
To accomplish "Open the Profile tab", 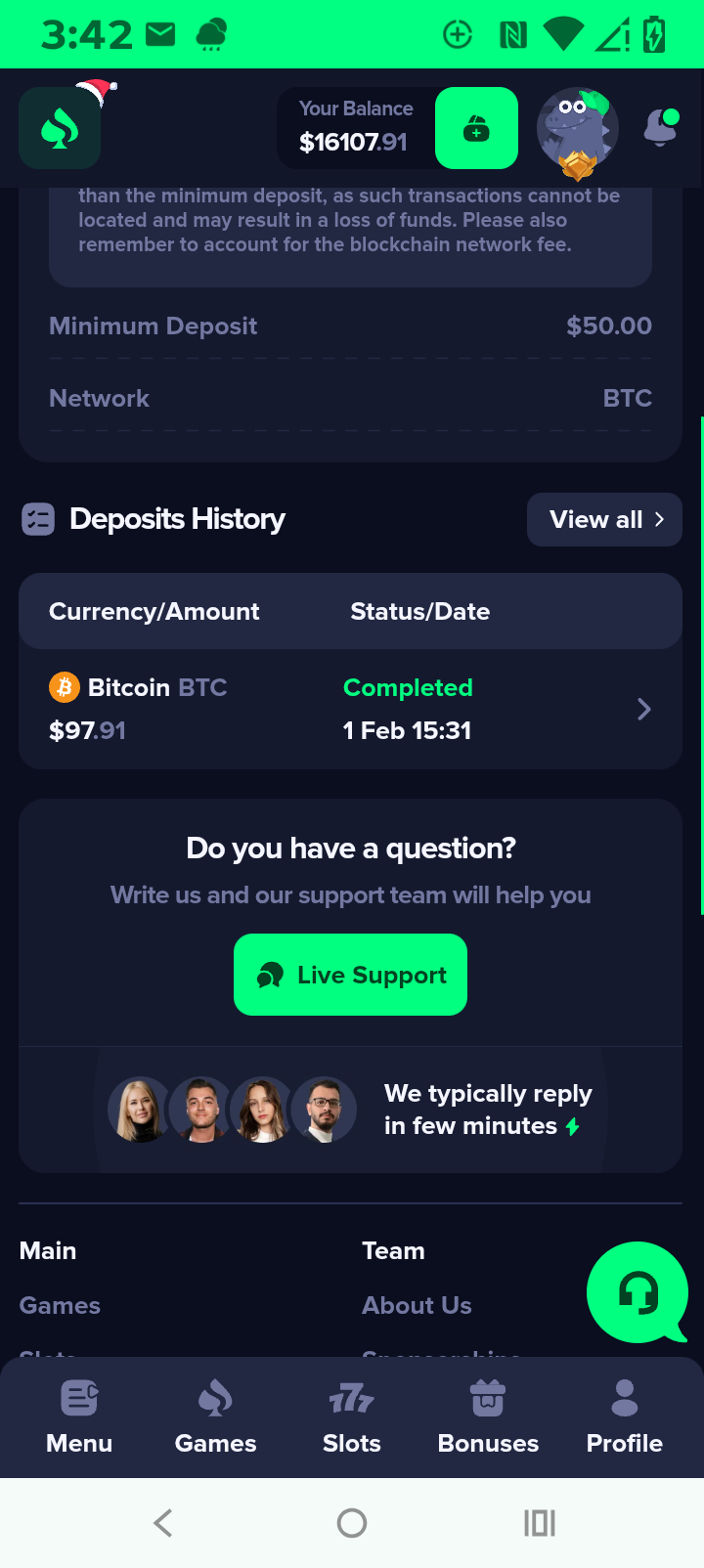I will [x=624, y=1417].
